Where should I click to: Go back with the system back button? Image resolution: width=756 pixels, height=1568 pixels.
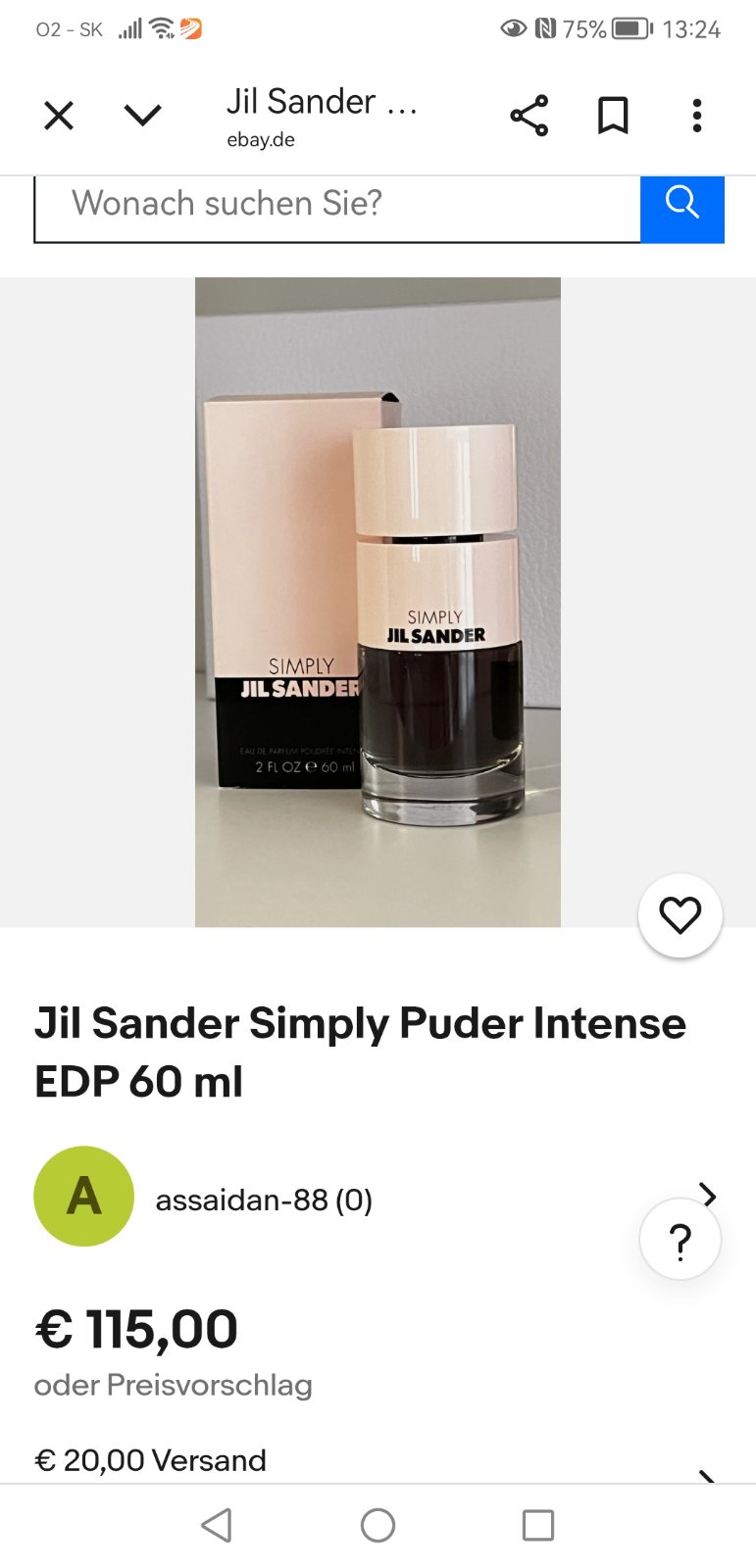tap(217, 1525)
